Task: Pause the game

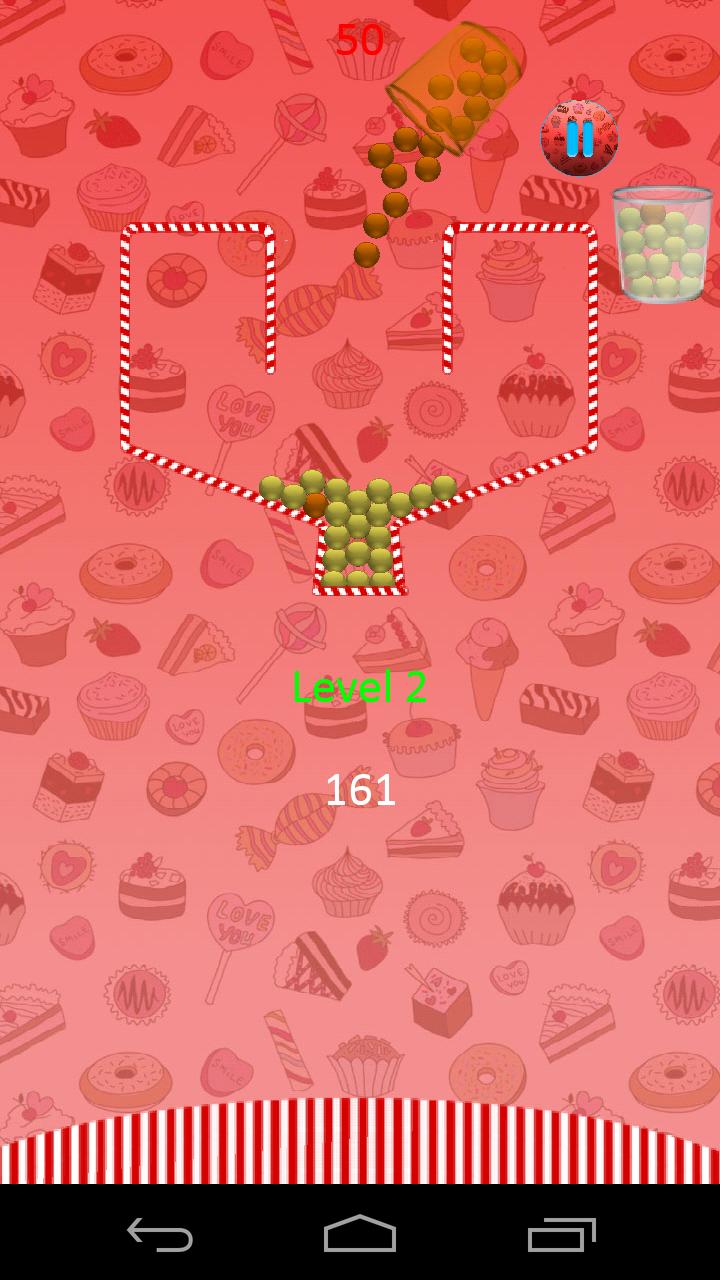Action: (x=579, y=138)
